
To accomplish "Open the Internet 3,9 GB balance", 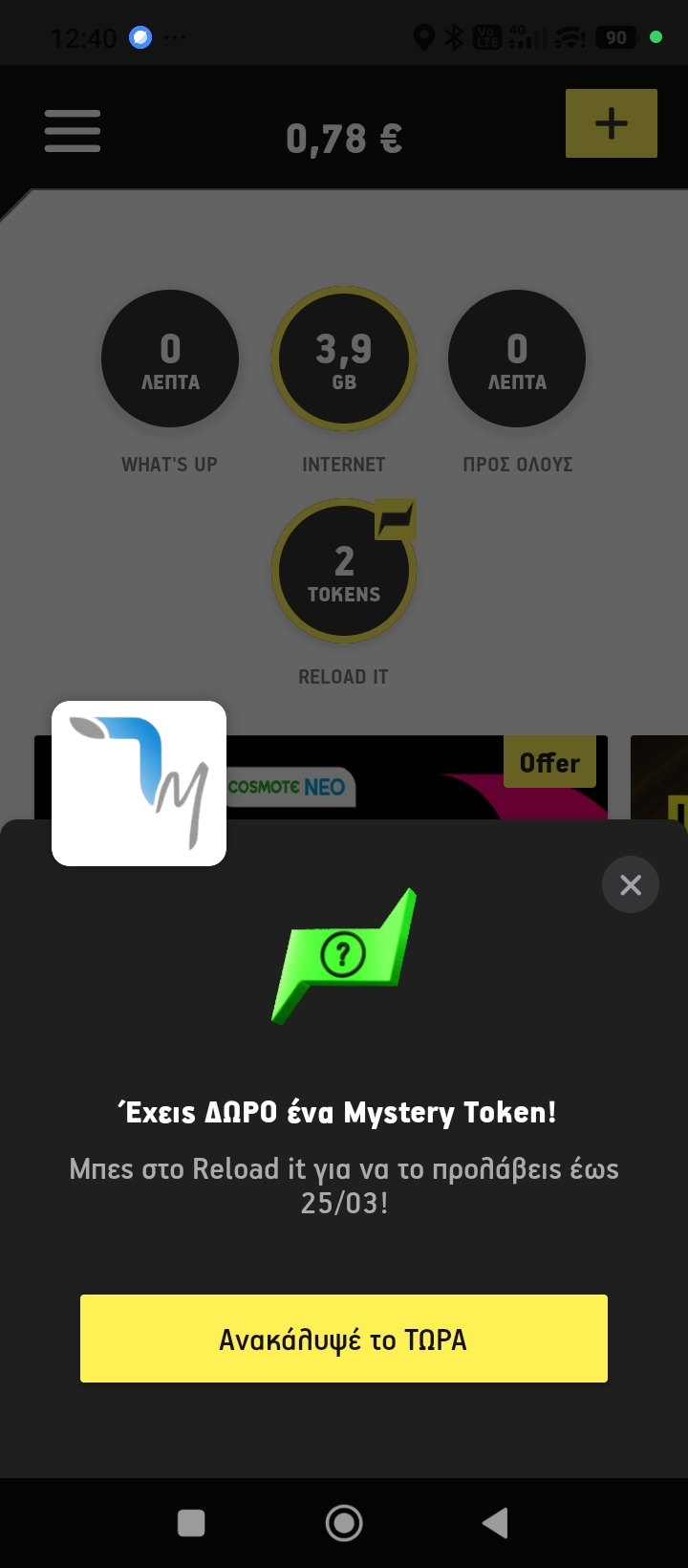I will (344, 359).
